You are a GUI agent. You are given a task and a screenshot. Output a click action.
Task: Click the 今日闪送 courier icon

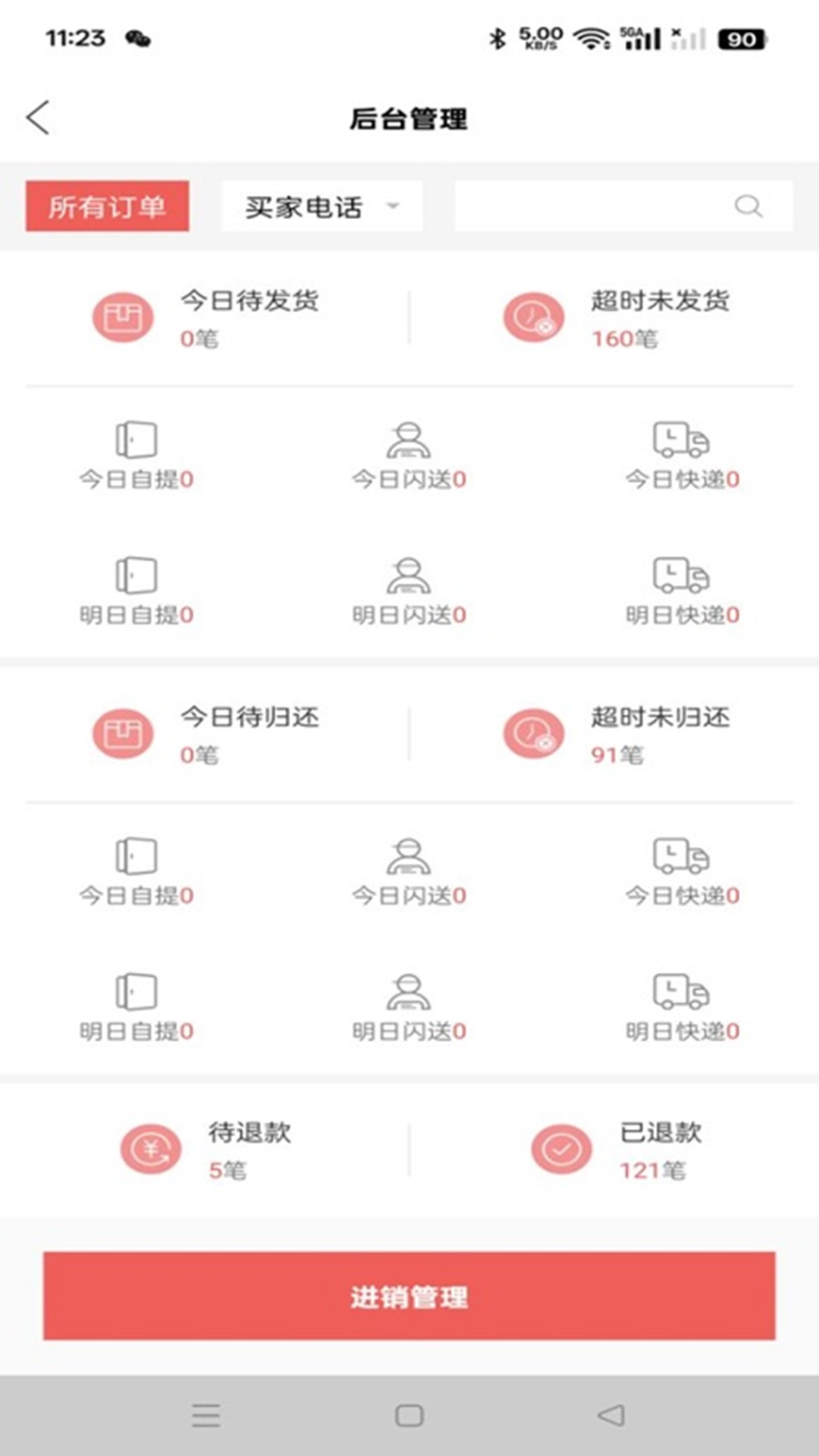pyautogui.click(x=409, y=440)
